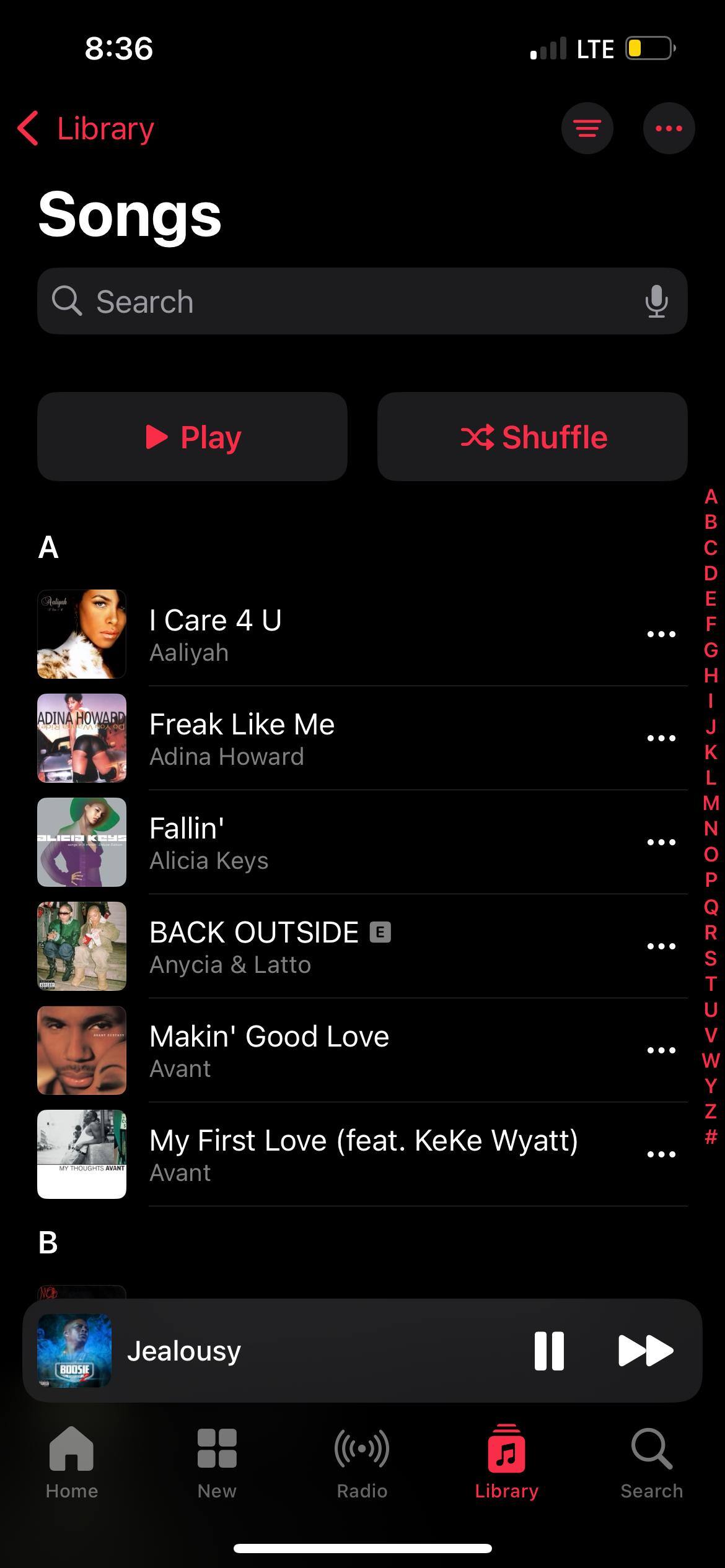Switch to the Home tab
725x1568 pixels.
[x=72, y=1463]
